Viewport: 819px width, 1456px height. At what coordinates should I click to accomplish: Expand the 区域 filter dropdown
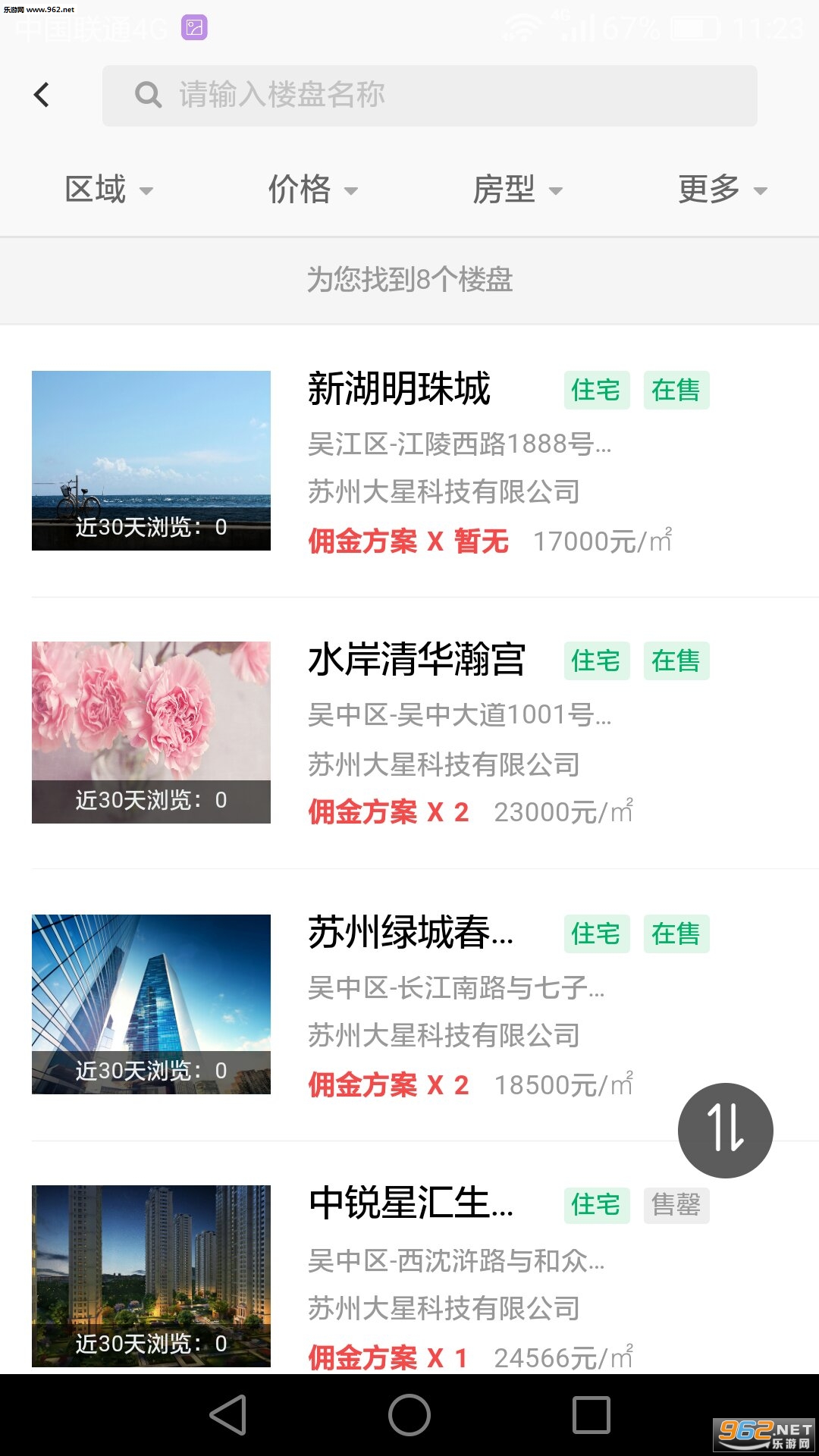click(x=108, y=190)
